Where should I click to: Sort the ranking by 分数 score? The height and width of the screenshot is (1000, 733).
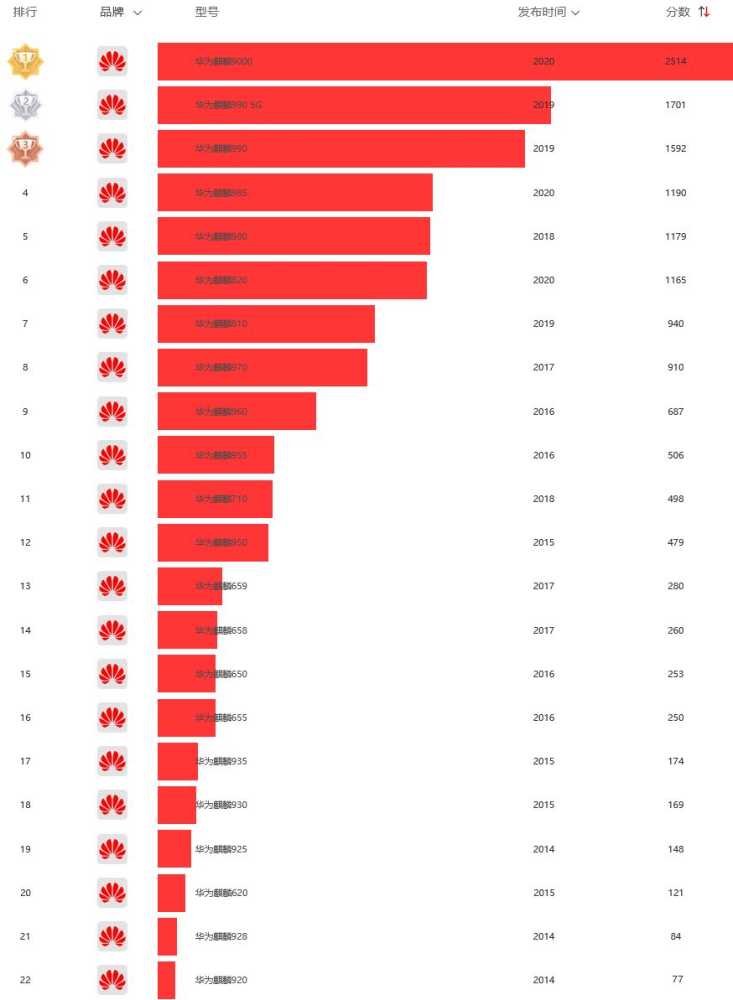click(704, 12)
